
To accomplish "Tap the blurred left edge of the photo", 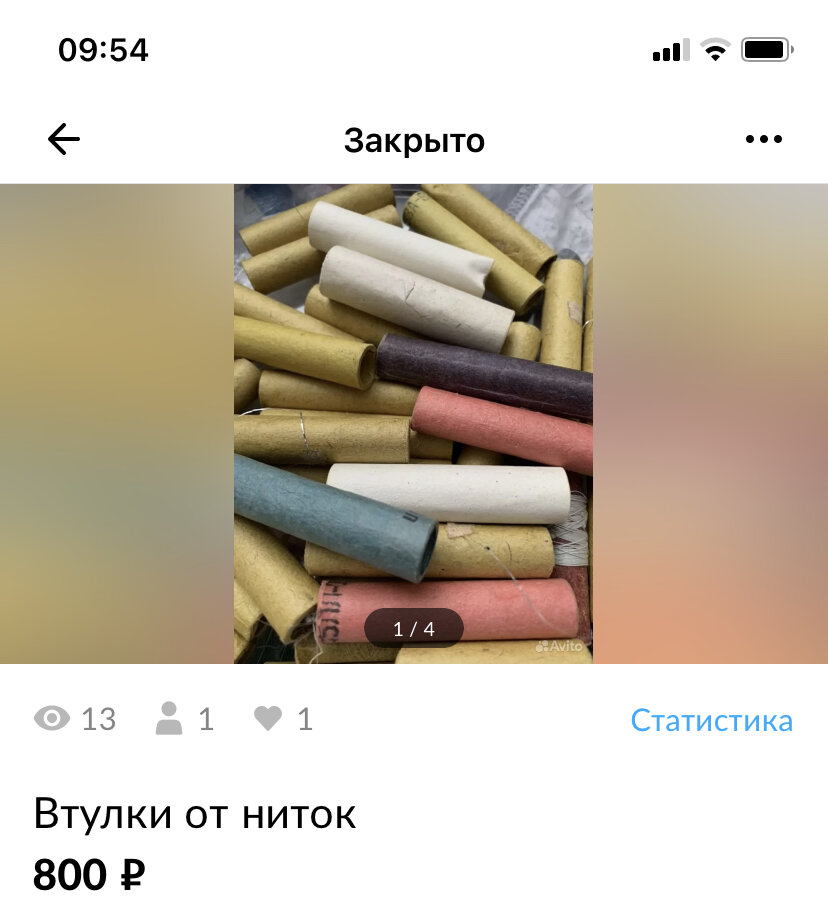I will 110,420.
